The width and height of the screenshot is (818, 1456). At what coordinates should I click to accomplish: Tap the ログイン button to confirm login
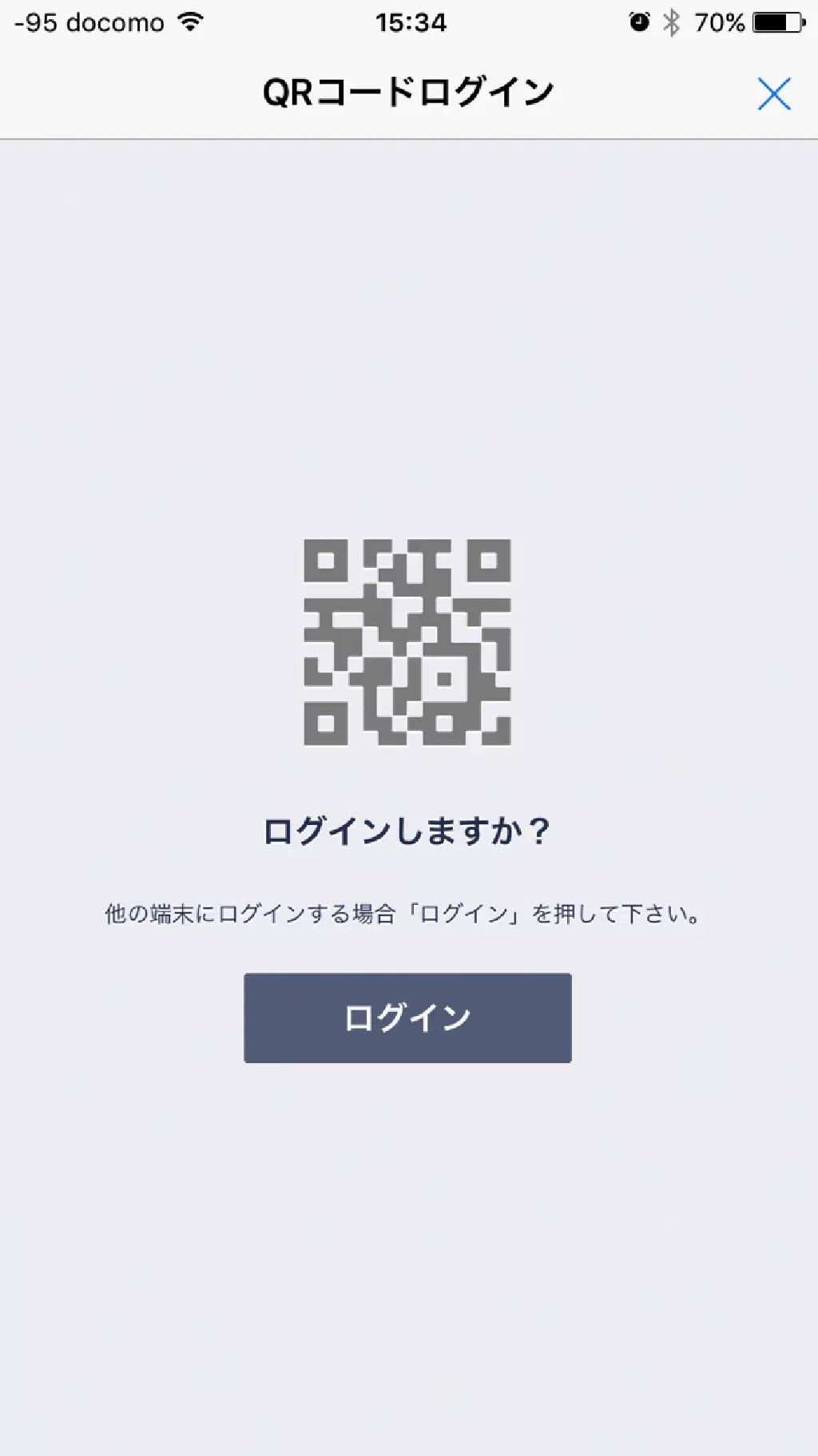pyautogui.click(x=407, y=1018)
